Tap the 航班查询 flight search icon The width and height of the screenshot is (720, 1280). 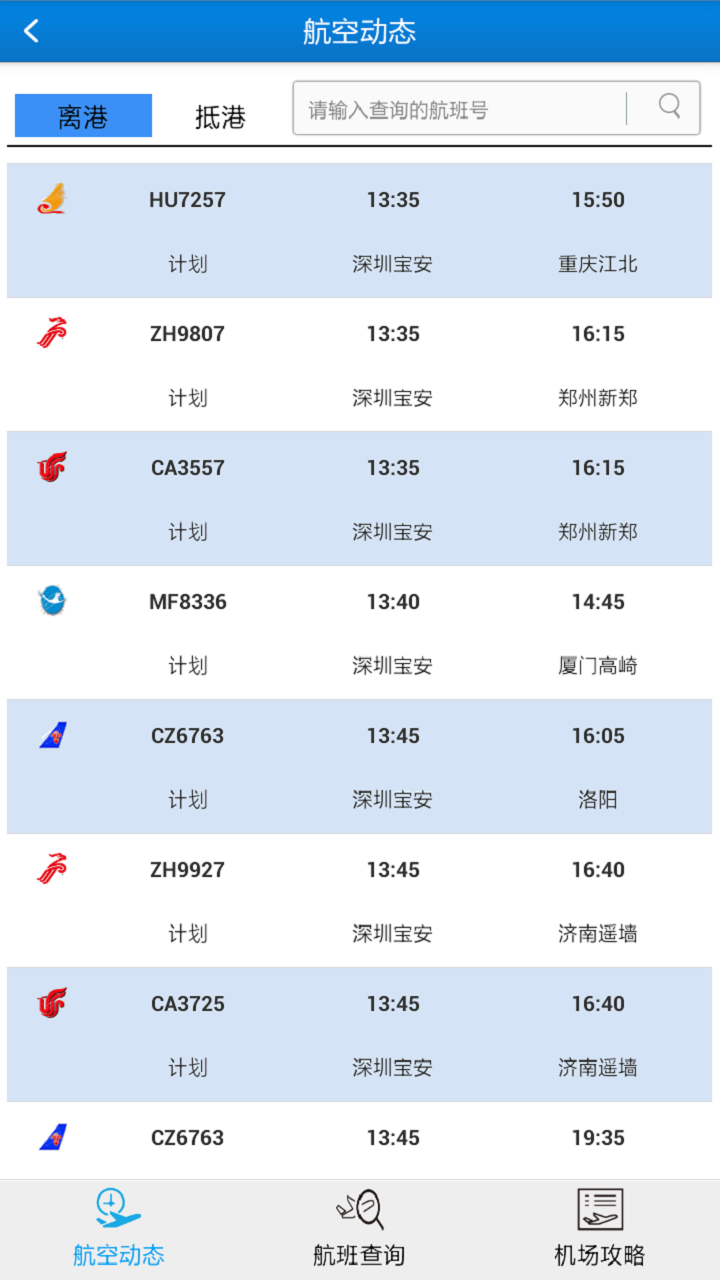pos(359,1225)
